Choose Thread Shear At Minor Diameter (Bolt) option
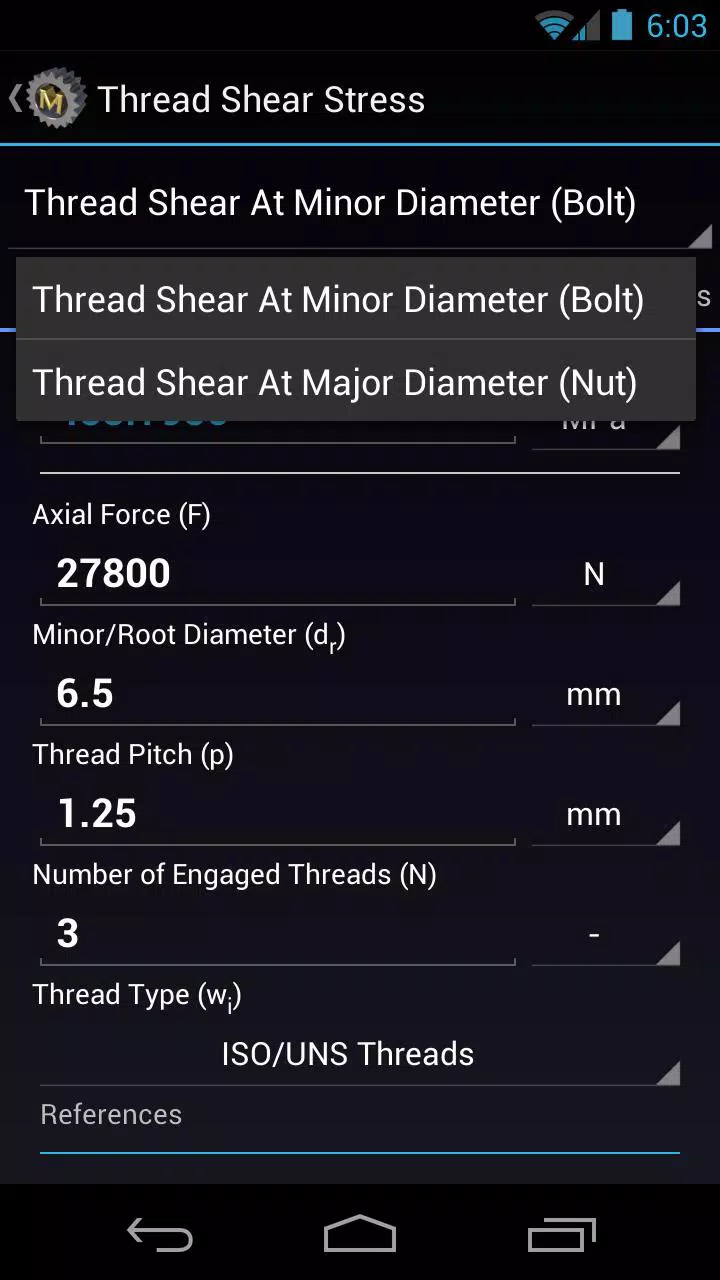This screenshot has height=1280, width=720. tap(355, 299)
